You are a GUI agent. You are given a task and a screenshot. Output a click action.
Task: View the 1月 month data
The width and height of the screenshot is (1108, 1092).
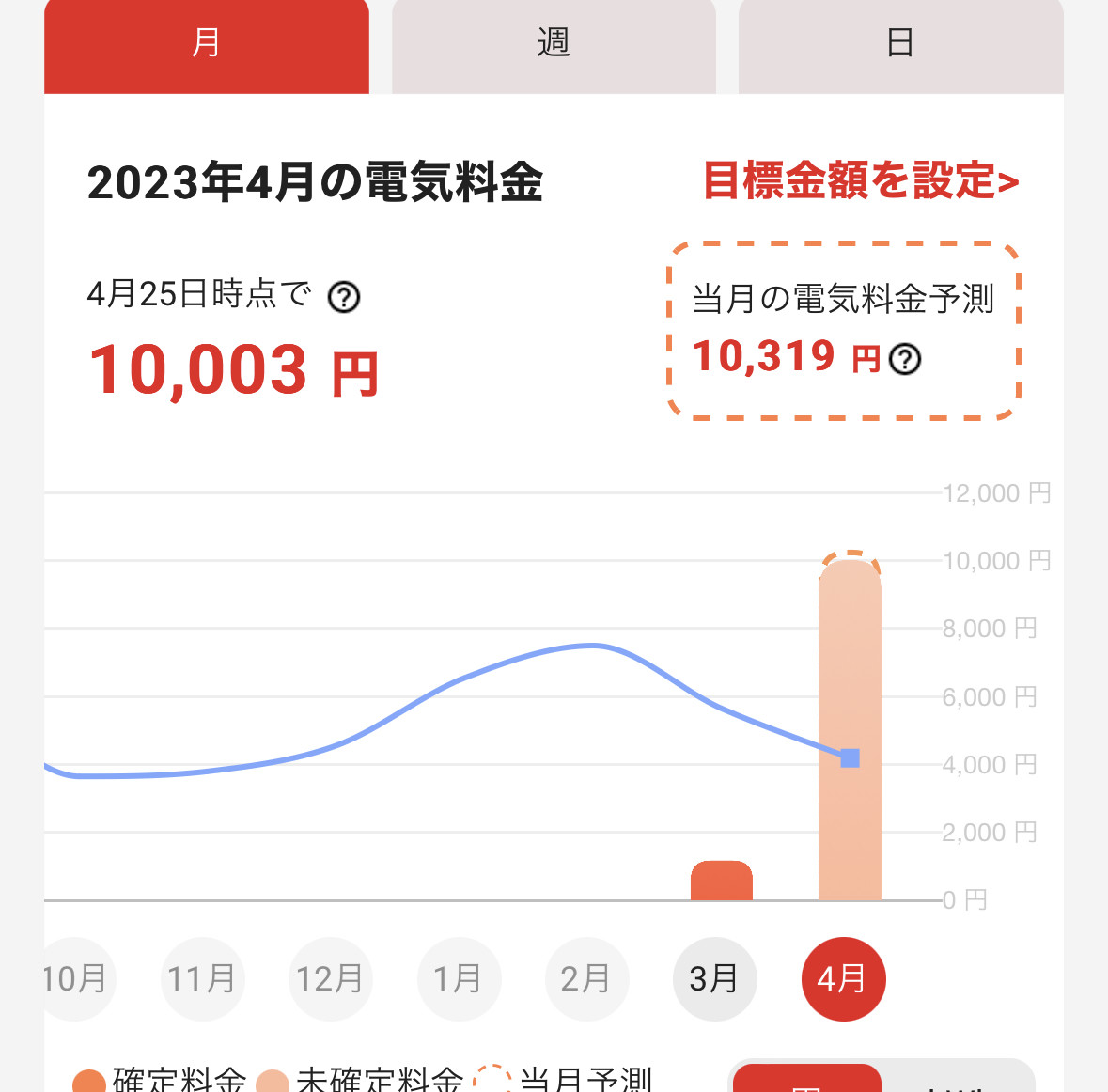tap(459, 979)
